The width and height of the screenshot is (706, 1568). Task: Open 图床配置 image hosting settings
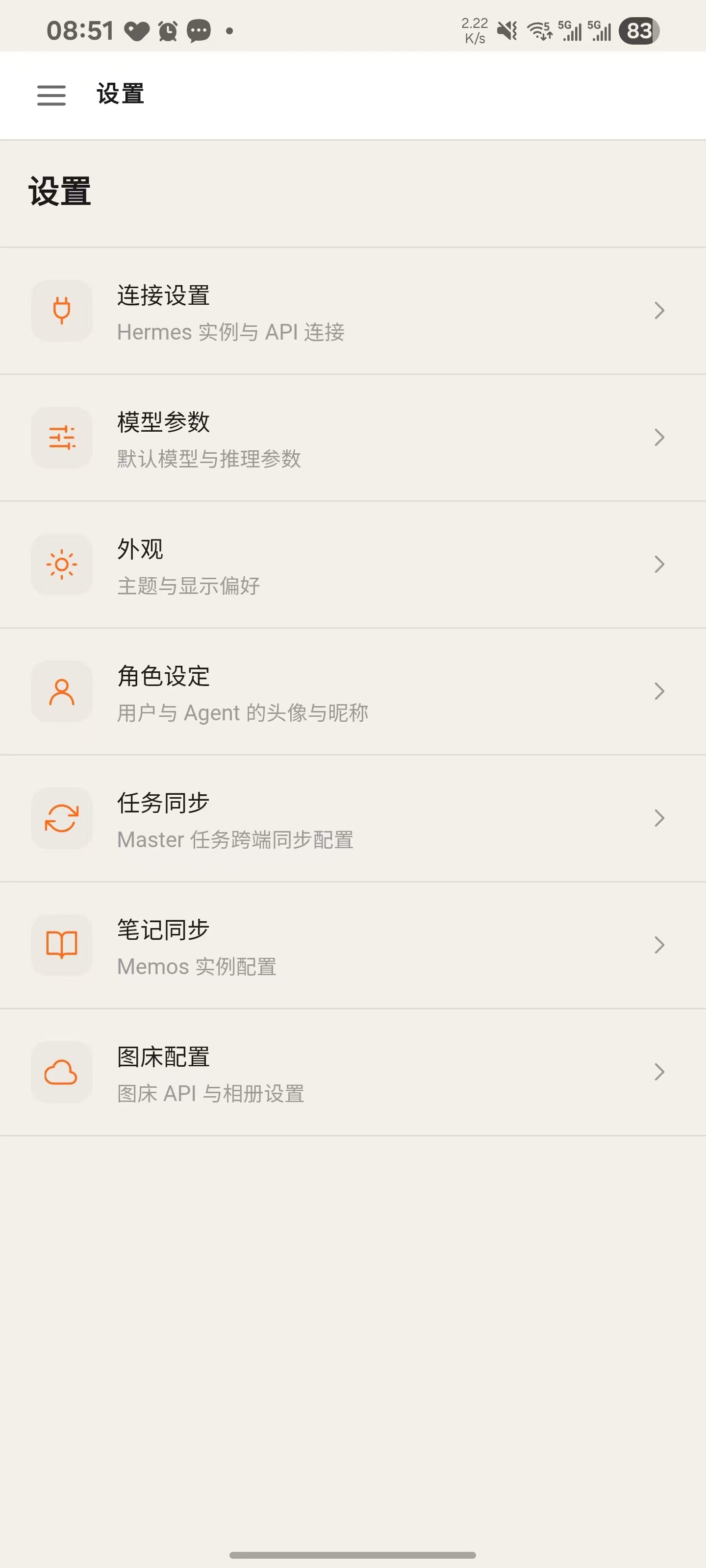click(353, 1073)
